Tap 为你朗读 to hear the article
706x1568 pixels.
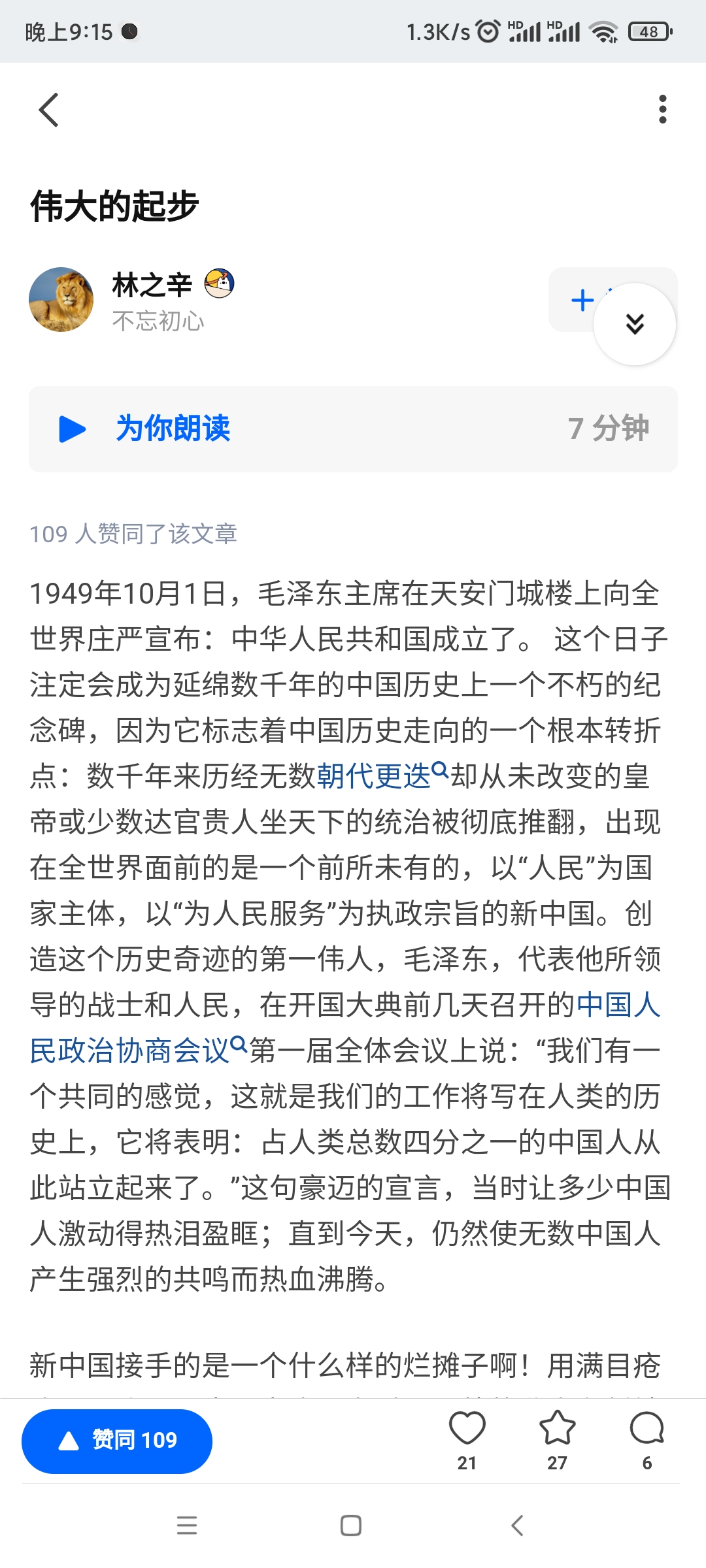click(173, 429)
